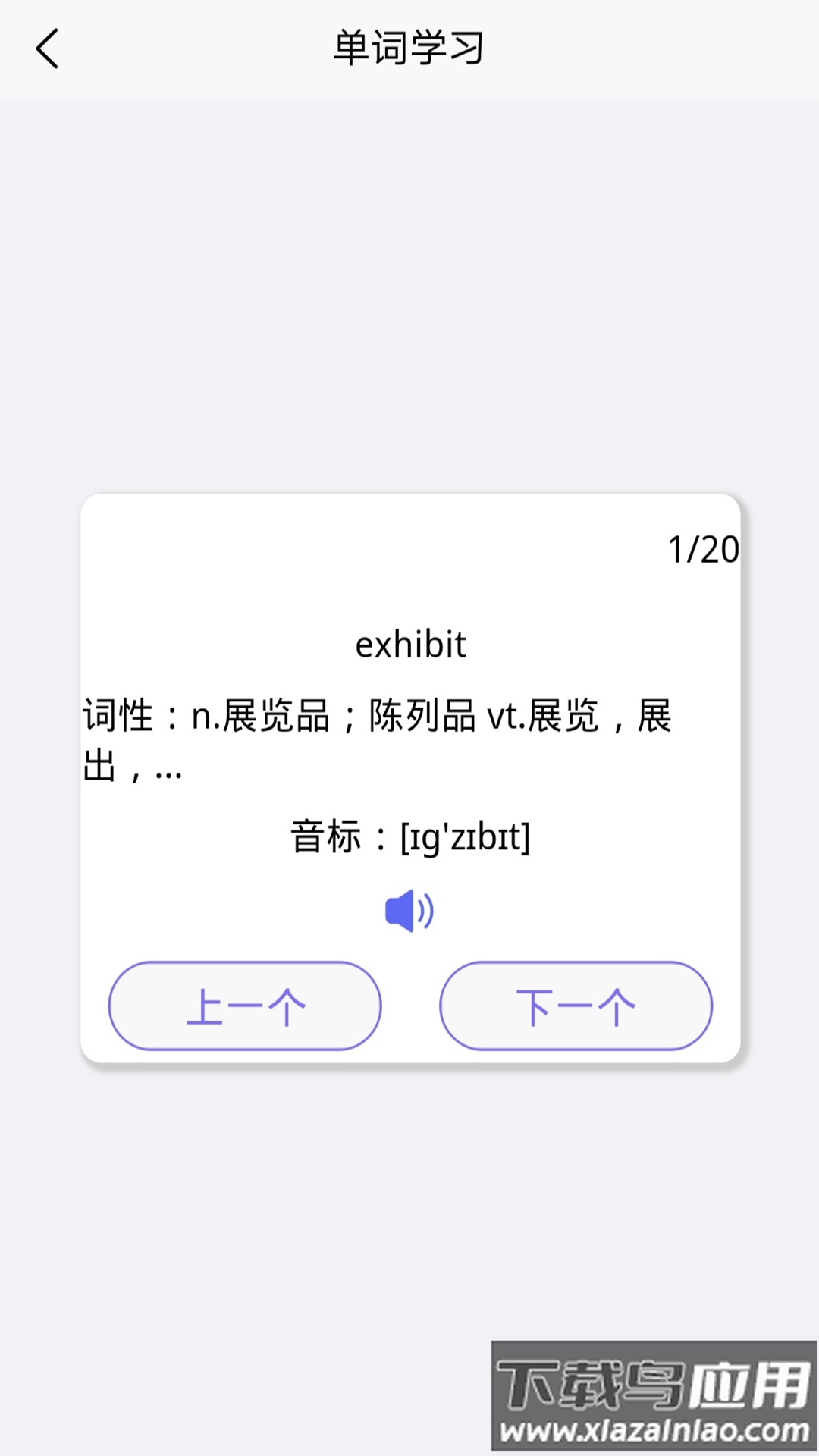Screen dimensions: 819x1456
Task: Select the word exhibit on the card
Action: click(x=412, y=645)
